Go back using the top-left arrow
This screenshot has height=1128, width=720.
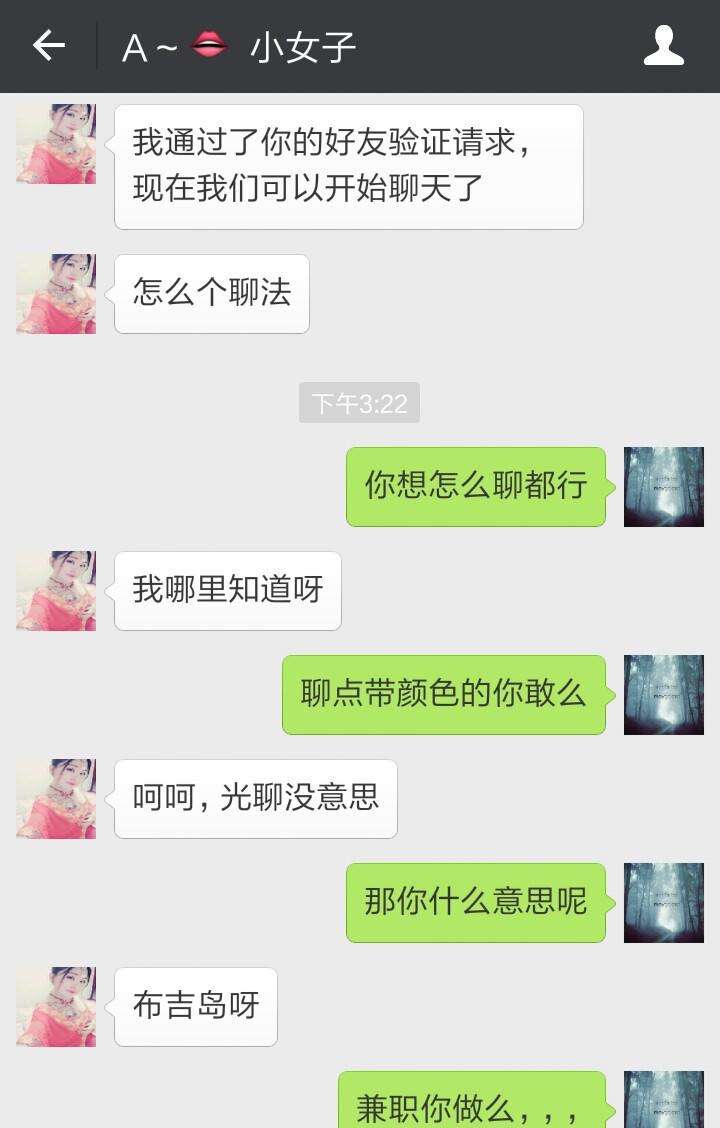point(48,45)
